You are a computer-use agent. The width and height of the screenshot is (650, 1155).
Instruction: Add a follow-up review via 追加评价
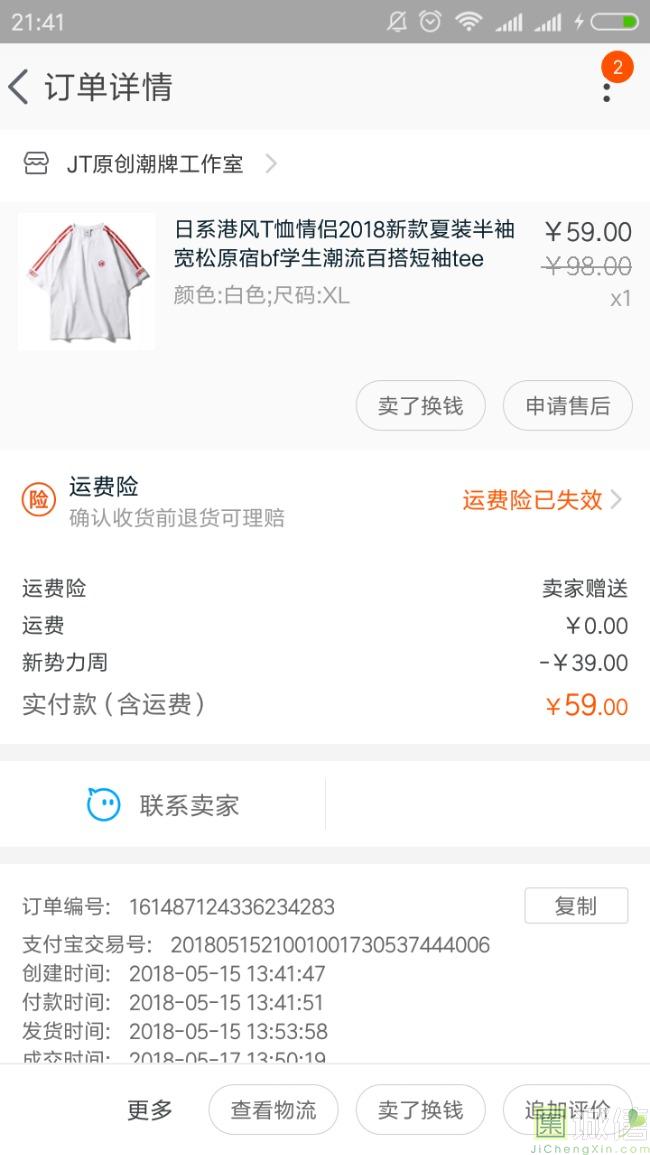pos(567,1110)
